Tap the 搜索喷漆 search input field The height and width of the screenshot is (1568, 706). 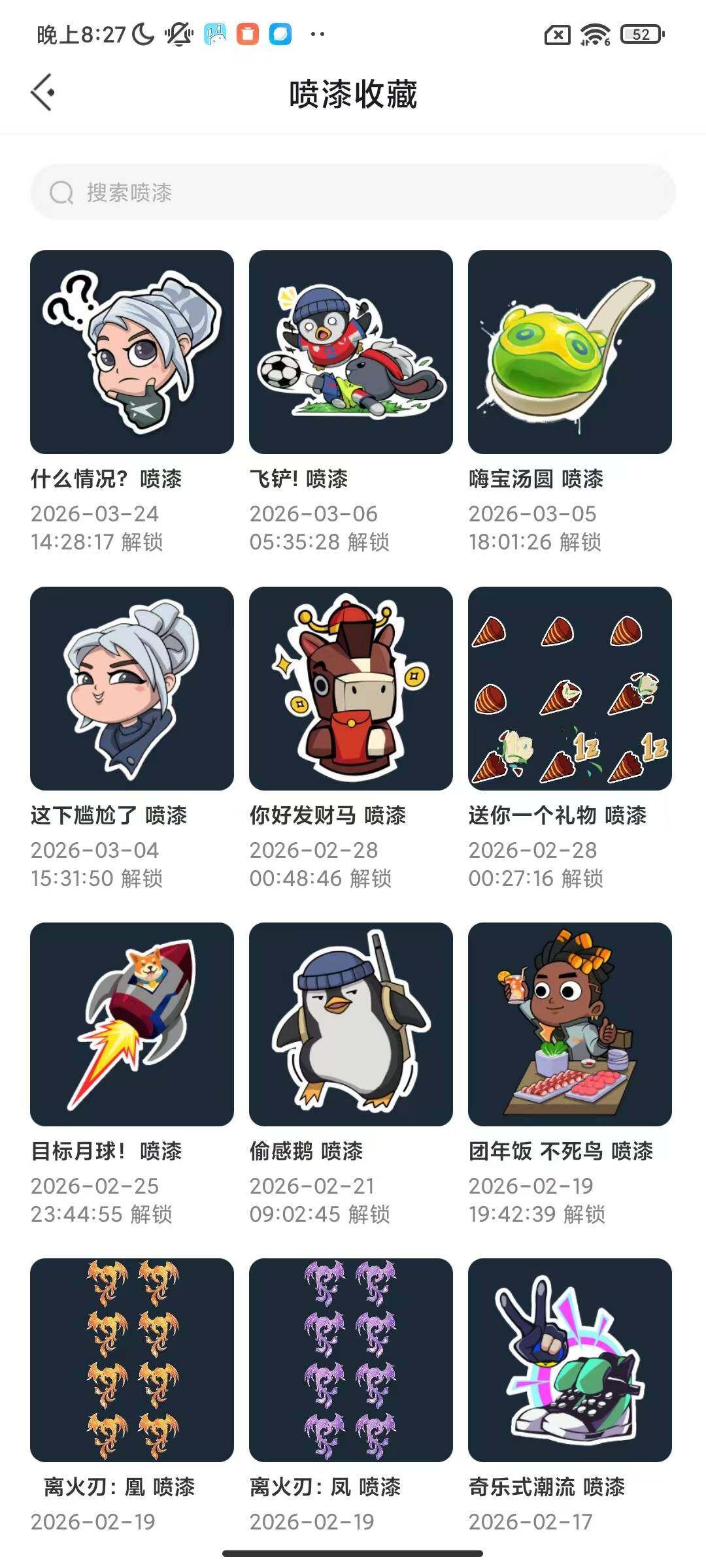pyautogui.click(x=353, y=192)
